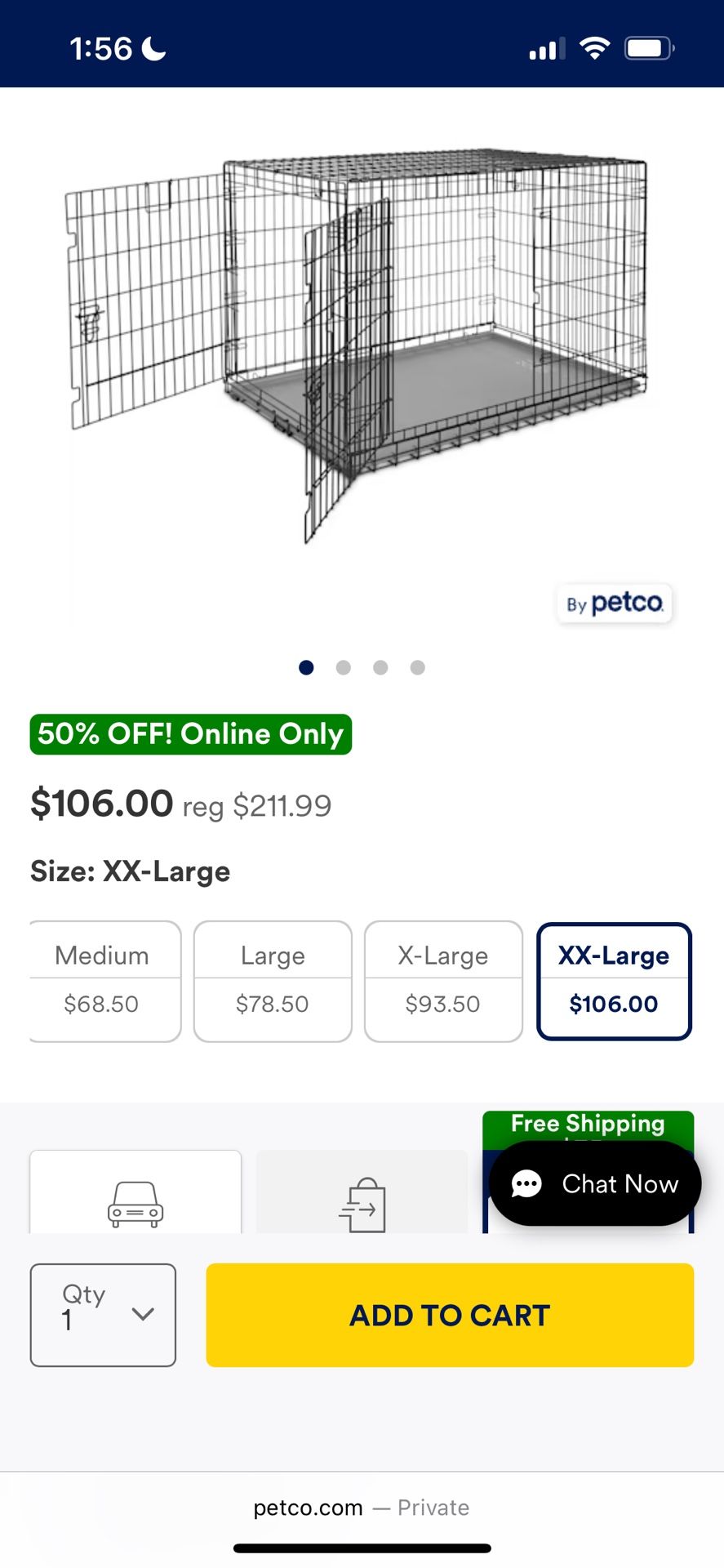Tap the Wi-Fi icon in the status bar

pyautogui.click(x=595, y=48)
